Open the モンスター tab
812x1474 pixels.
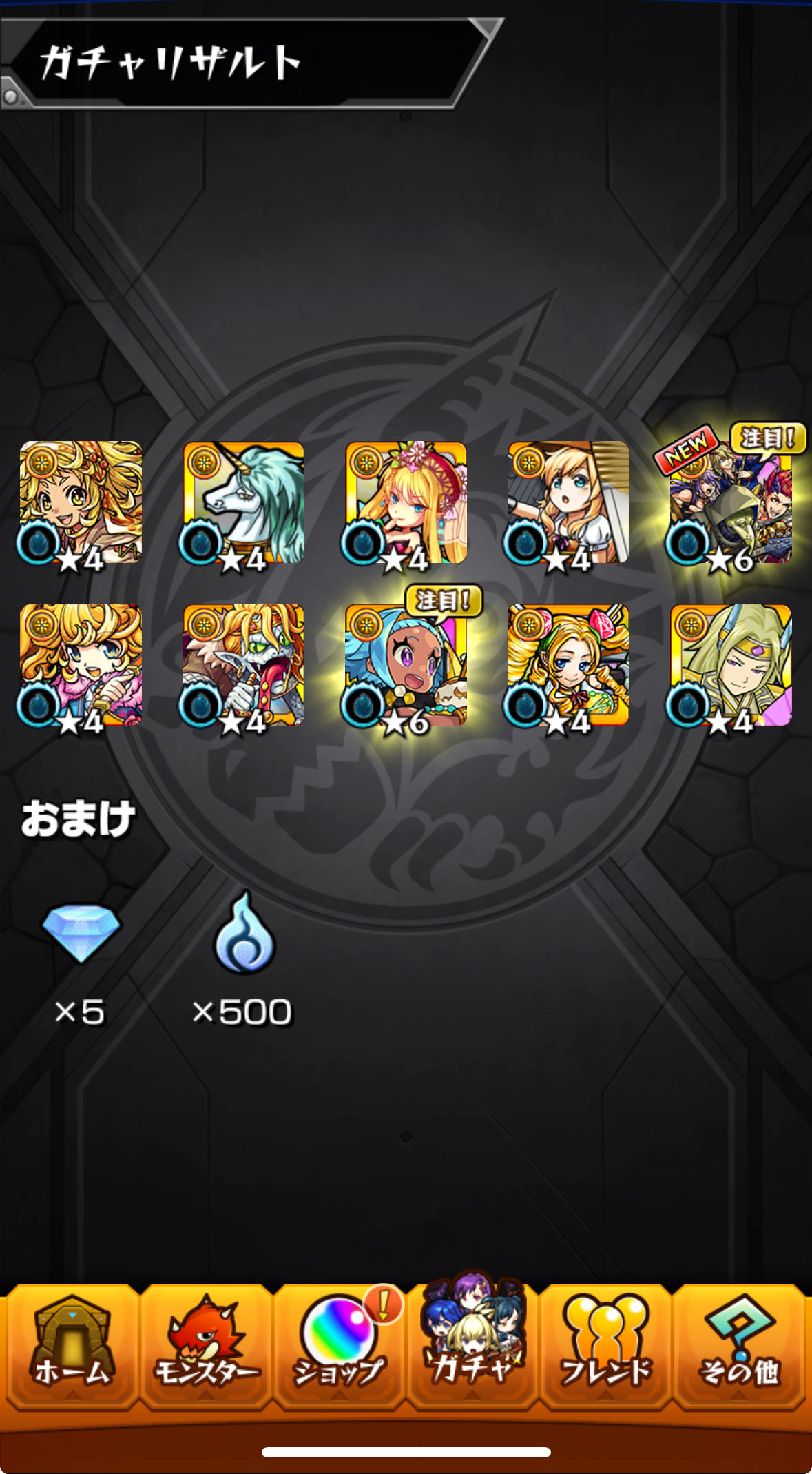pyautogui.click(x=206, y=1344)
